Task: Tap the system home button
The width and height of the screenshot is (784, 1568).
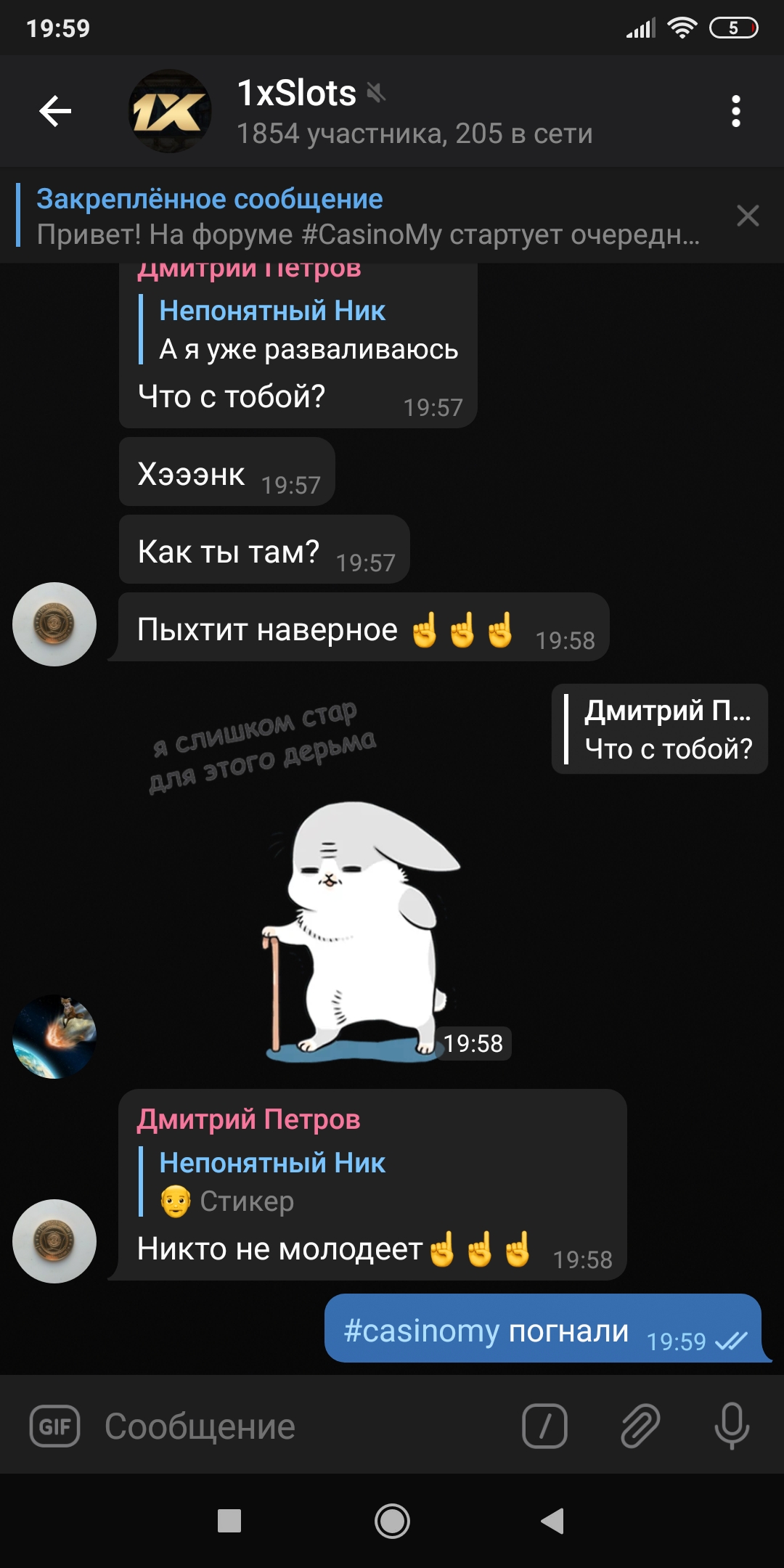Action: [x=392, y=1521]
